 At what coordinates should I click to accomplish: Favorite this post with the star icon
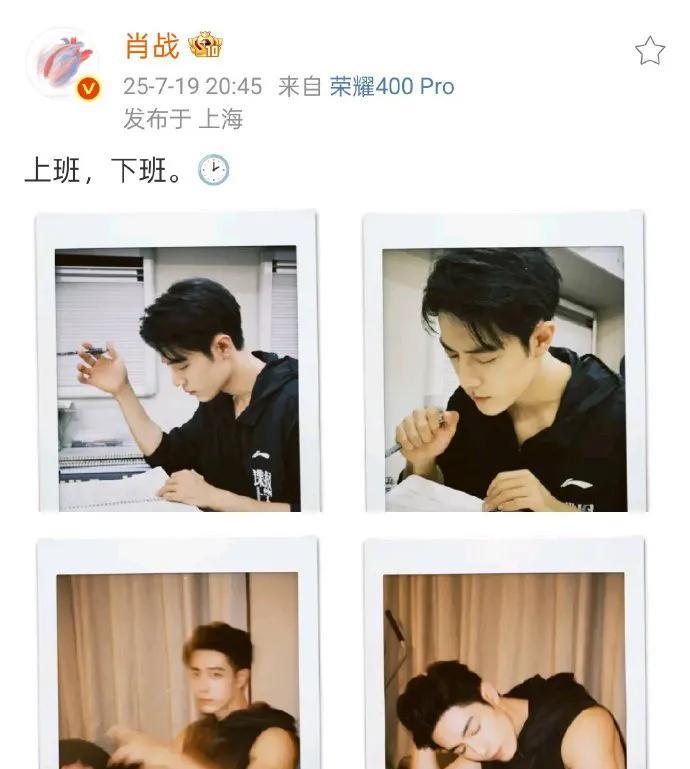(650, 51)
